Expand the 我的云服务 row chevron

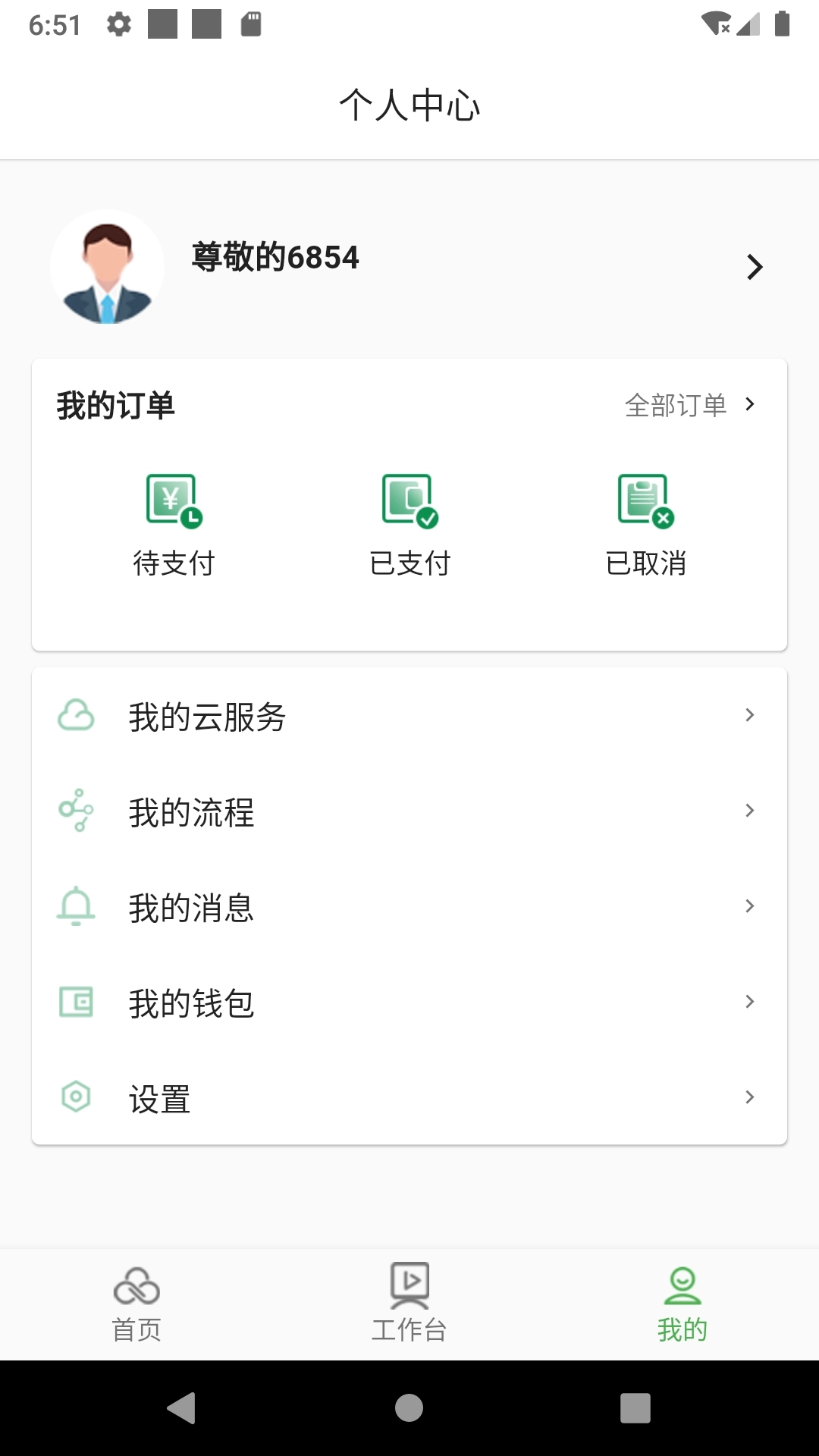pos(750,715)
